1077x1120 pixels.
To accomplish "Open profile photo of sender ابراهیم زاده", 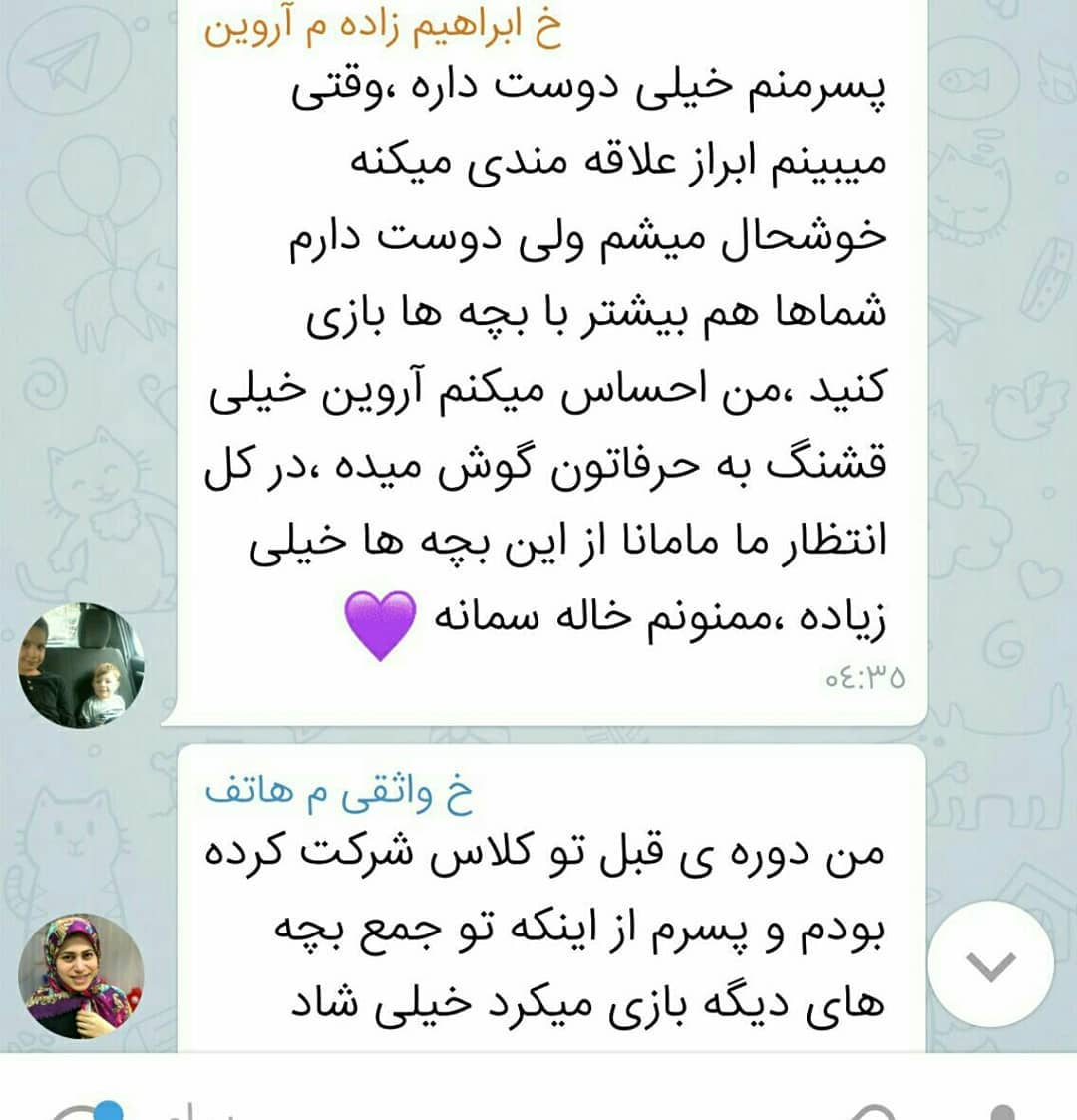I will 81,665.
